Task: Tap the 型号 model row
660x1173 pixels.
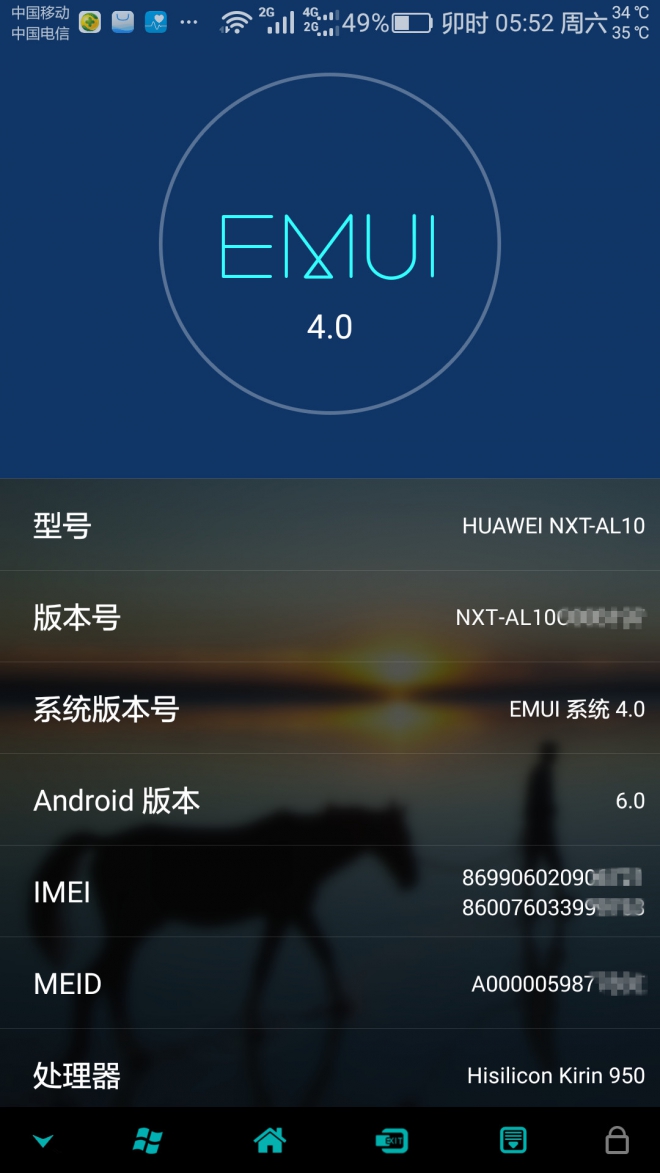Action: (330, 525)
